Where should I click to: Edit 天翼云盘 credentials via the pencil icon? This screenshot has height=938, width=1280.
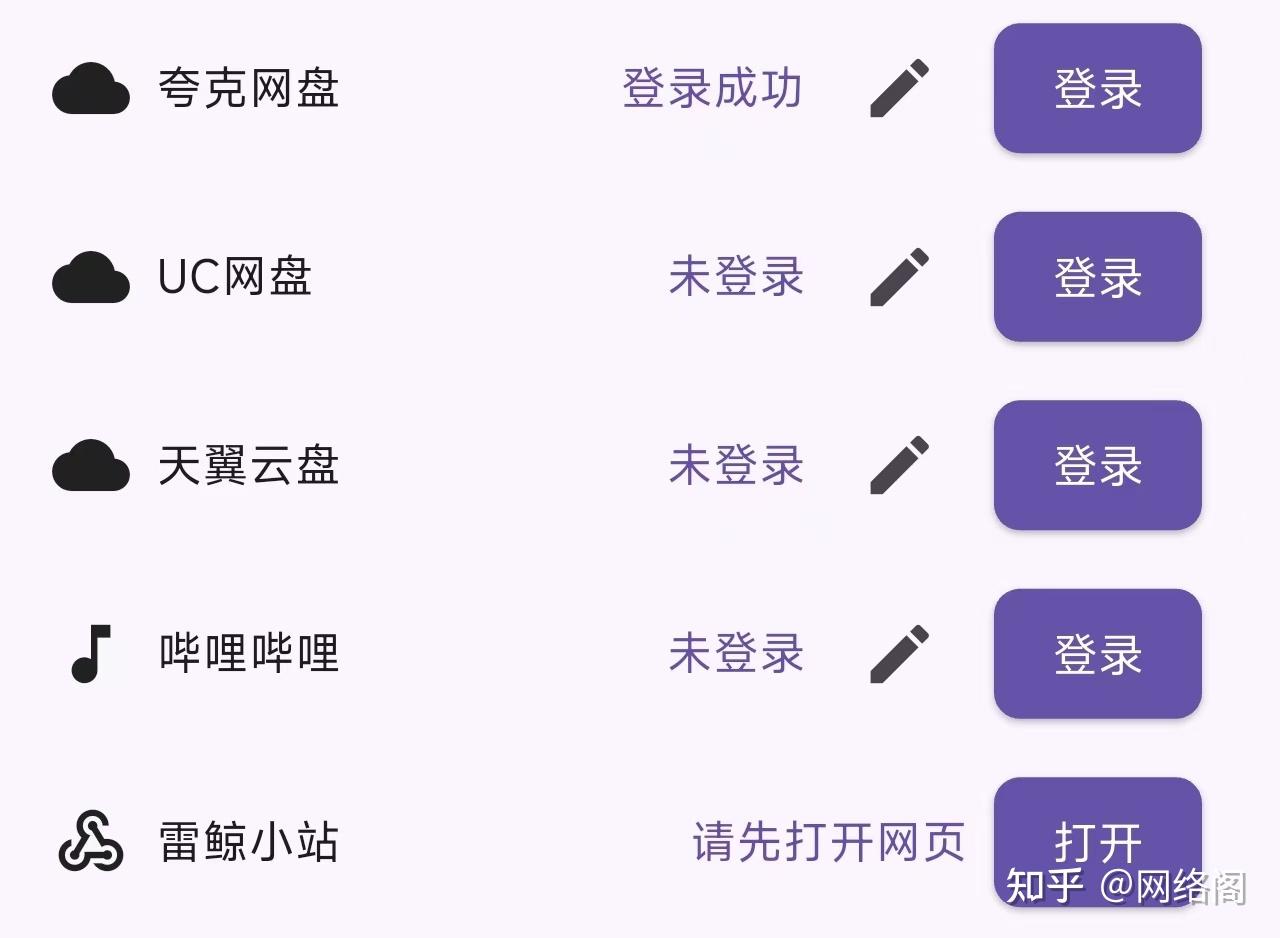(x=899, y=466)
